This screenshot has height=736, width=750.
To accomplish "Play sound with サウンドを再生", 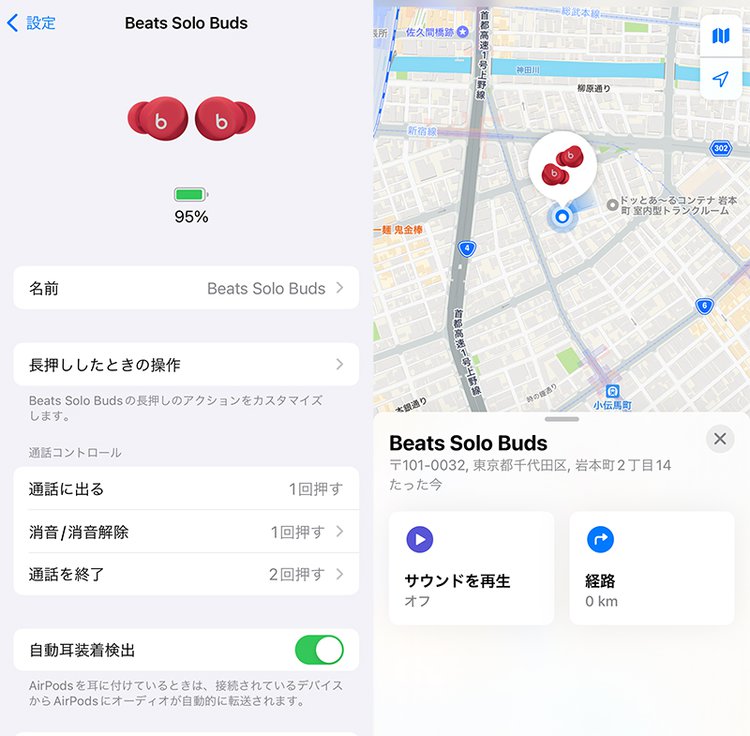I will (x=471, y=568).
